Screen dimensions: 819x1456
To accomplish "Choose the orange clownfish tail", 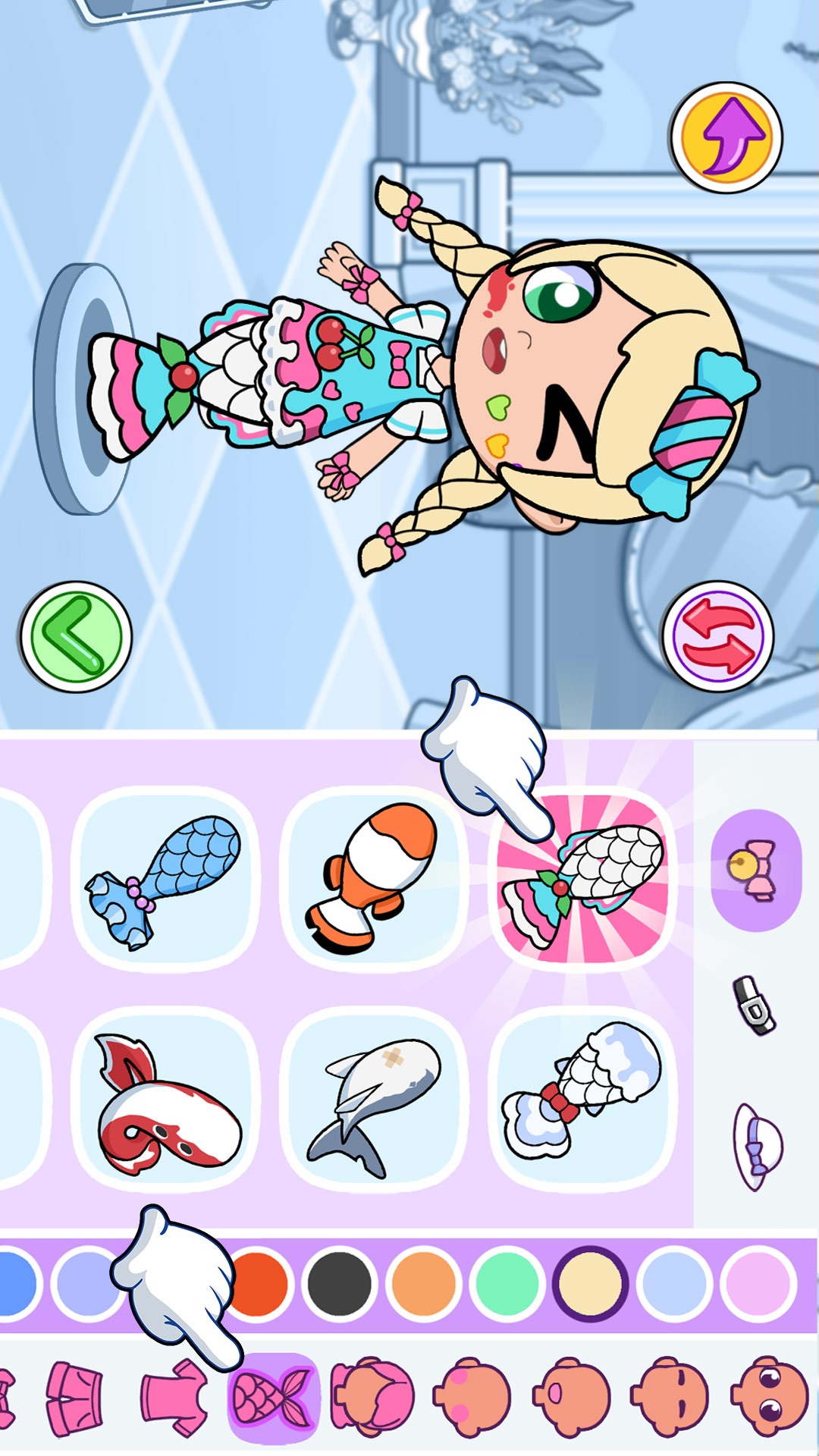I will [x=375, y=878].
